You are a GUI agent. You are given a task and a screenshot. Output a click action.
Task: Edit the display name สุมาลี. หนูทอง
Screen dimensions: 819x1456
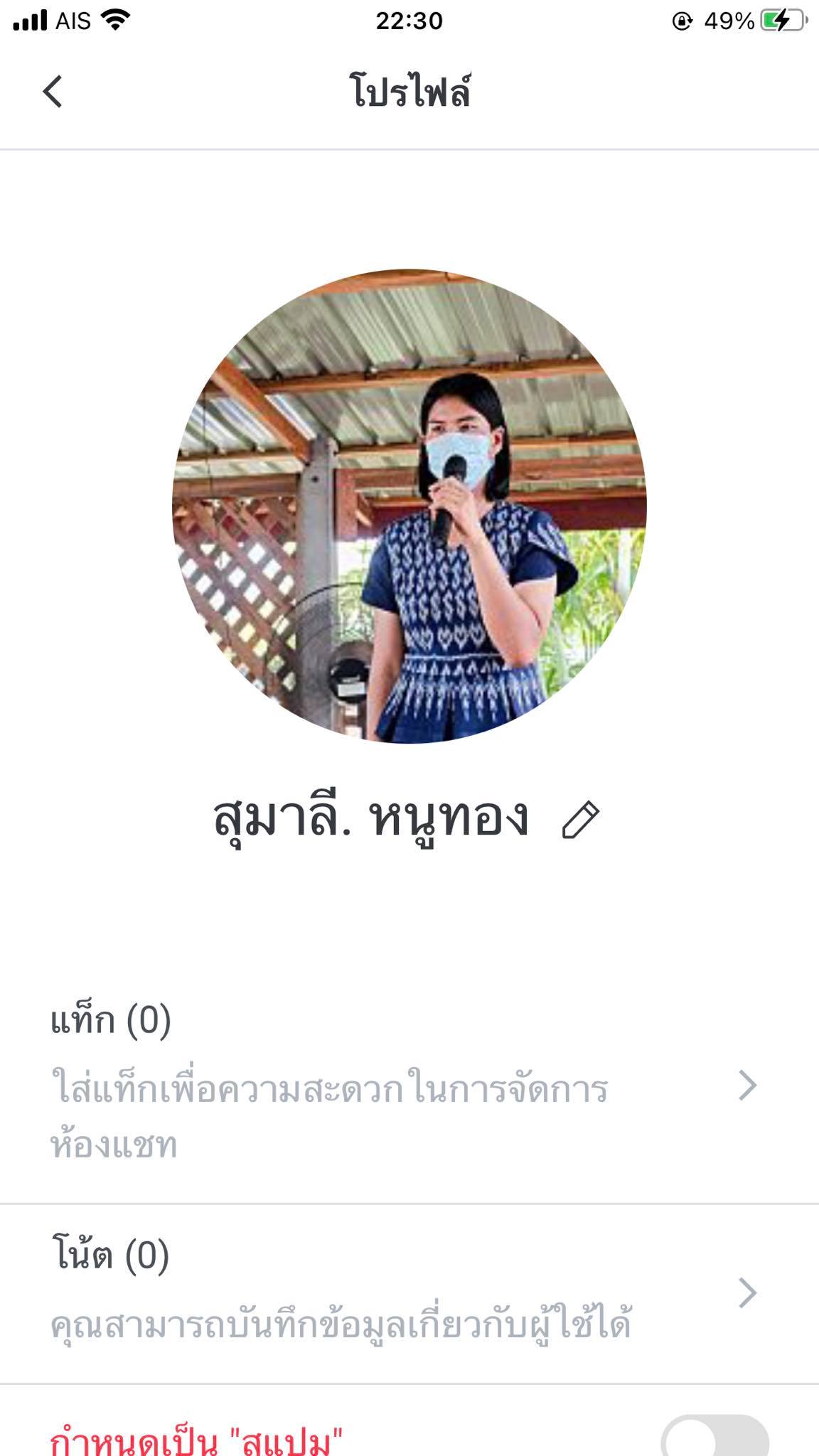point(581,820)
